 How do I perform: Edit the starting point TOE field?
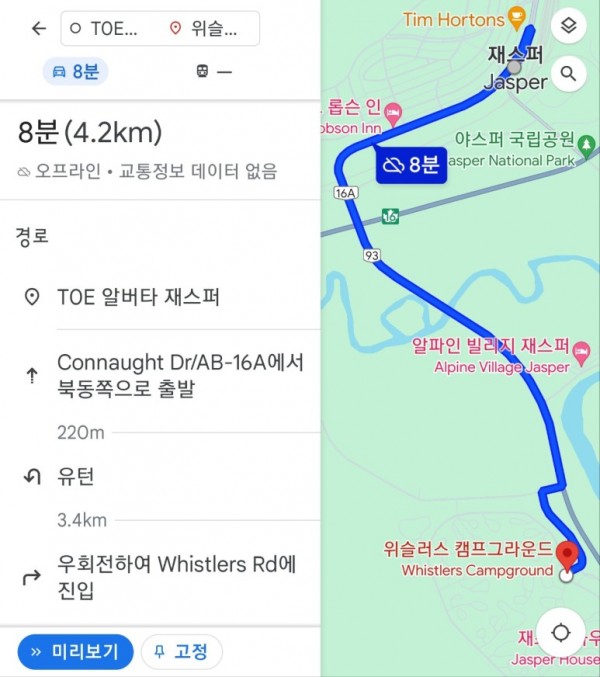(x=106, y=28)
